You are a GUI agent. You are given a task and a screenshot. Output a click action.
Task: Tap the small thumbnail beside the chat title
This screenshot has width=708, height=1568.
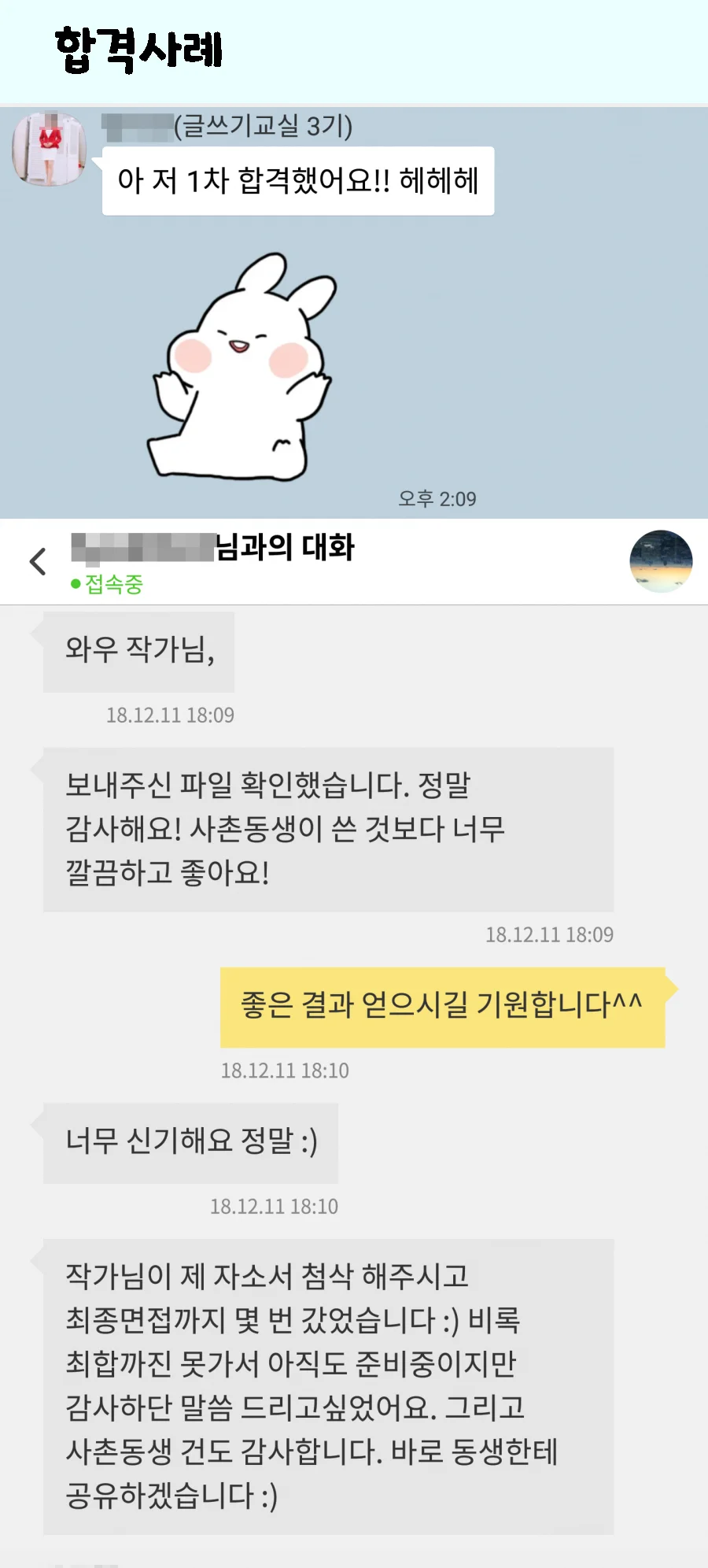tap(662, 561)
